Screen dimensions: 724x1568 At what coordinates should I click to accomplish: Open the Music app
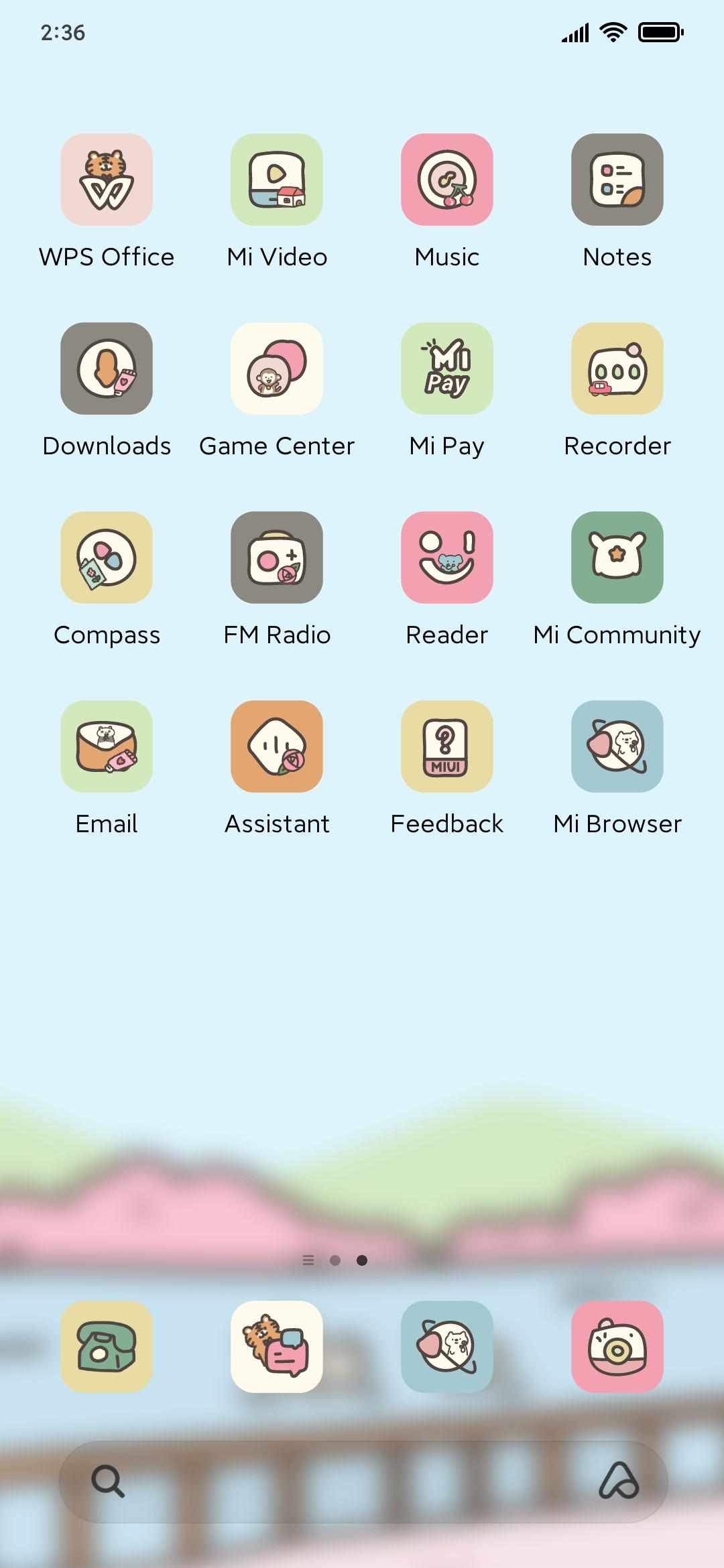[447, 180]
